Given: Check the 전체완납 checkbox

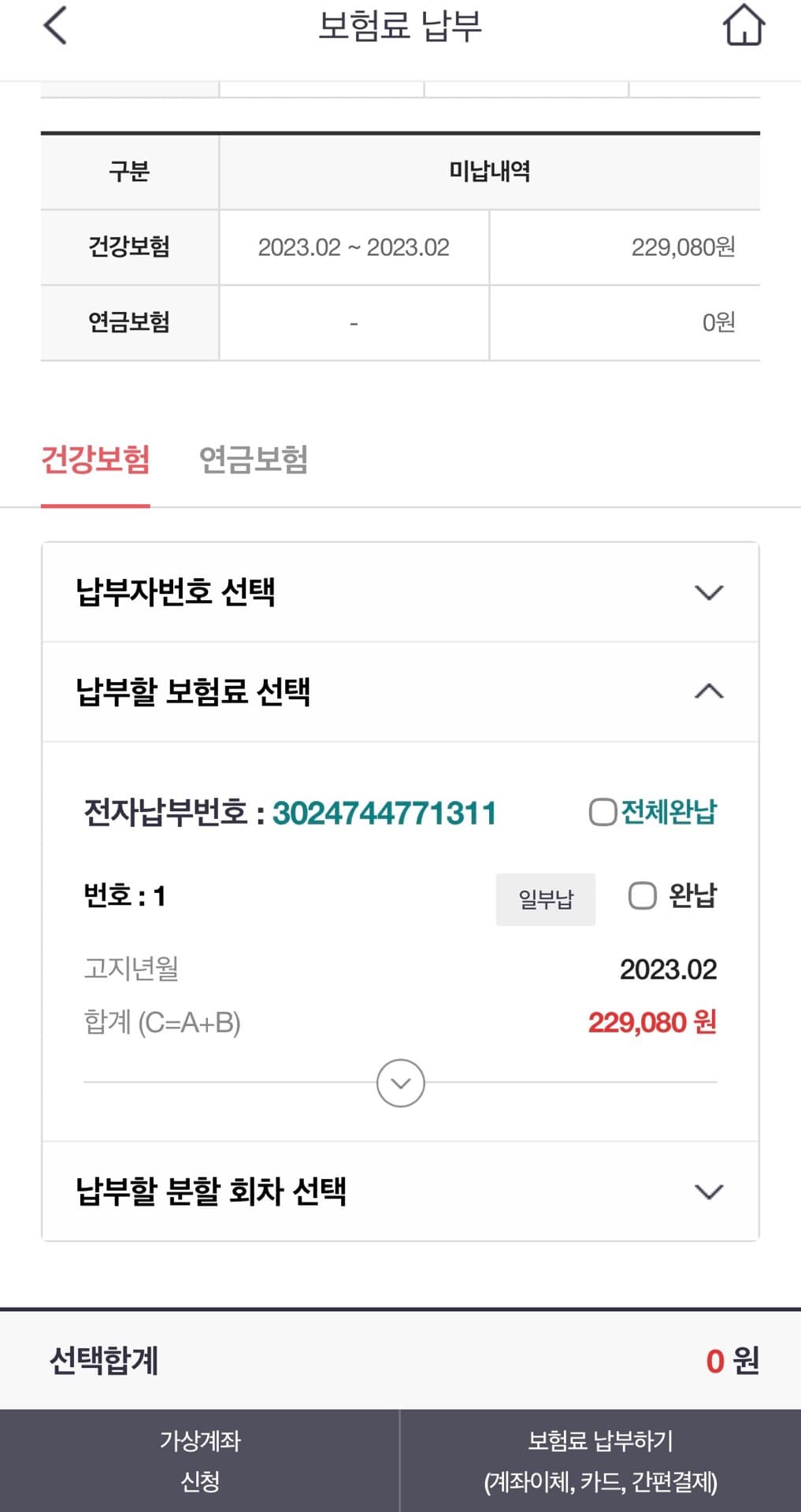Looking at the screenshot, I should [x=603, y=812].
